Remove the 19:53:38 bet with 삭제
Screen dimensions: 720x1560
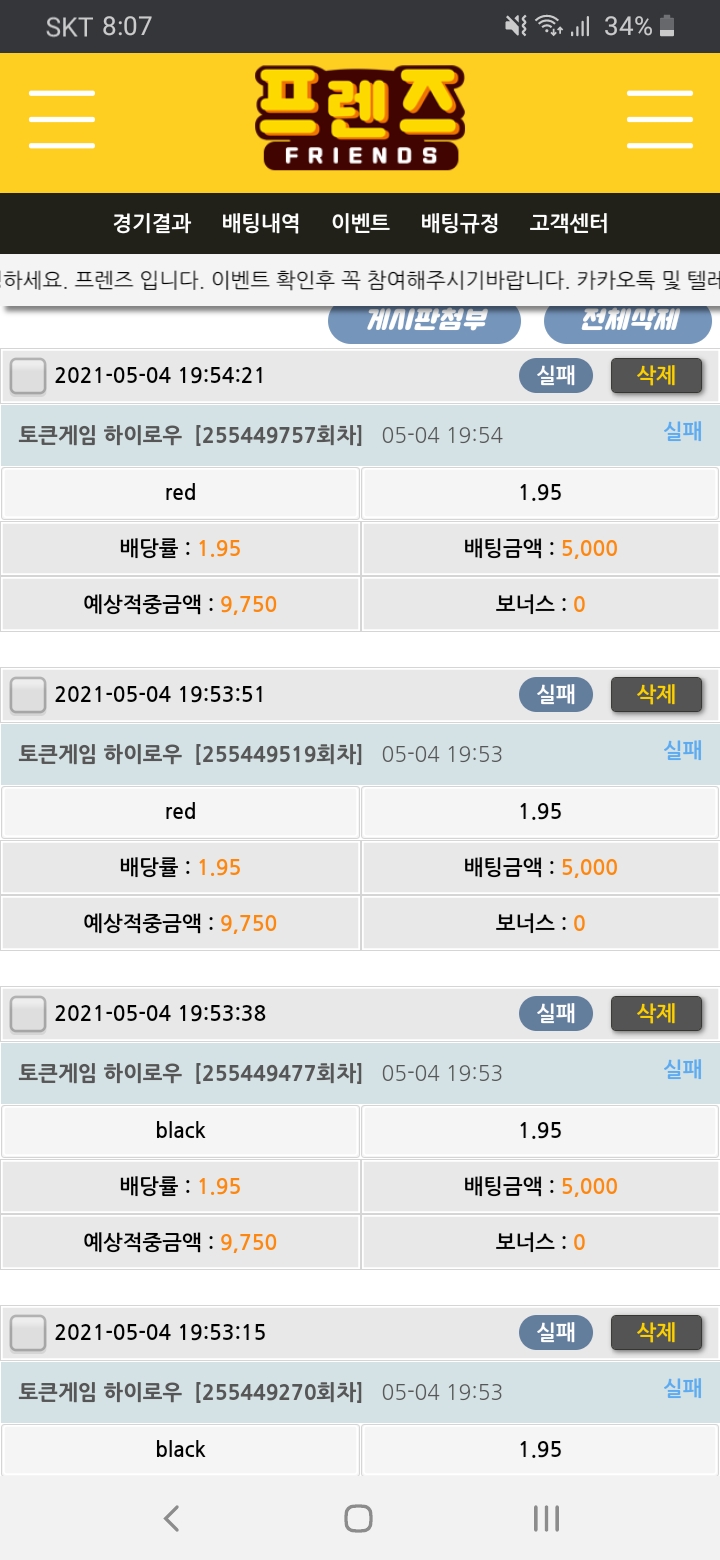point(656,1013)
